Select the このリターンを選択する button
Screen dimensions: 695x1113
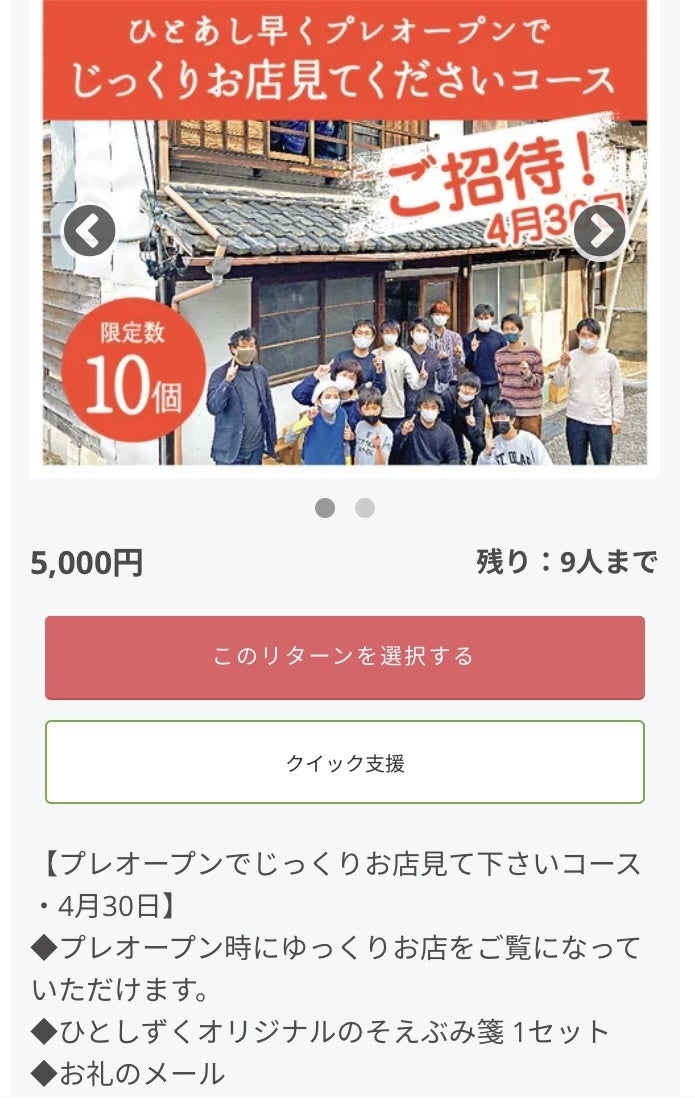[344, 657]
